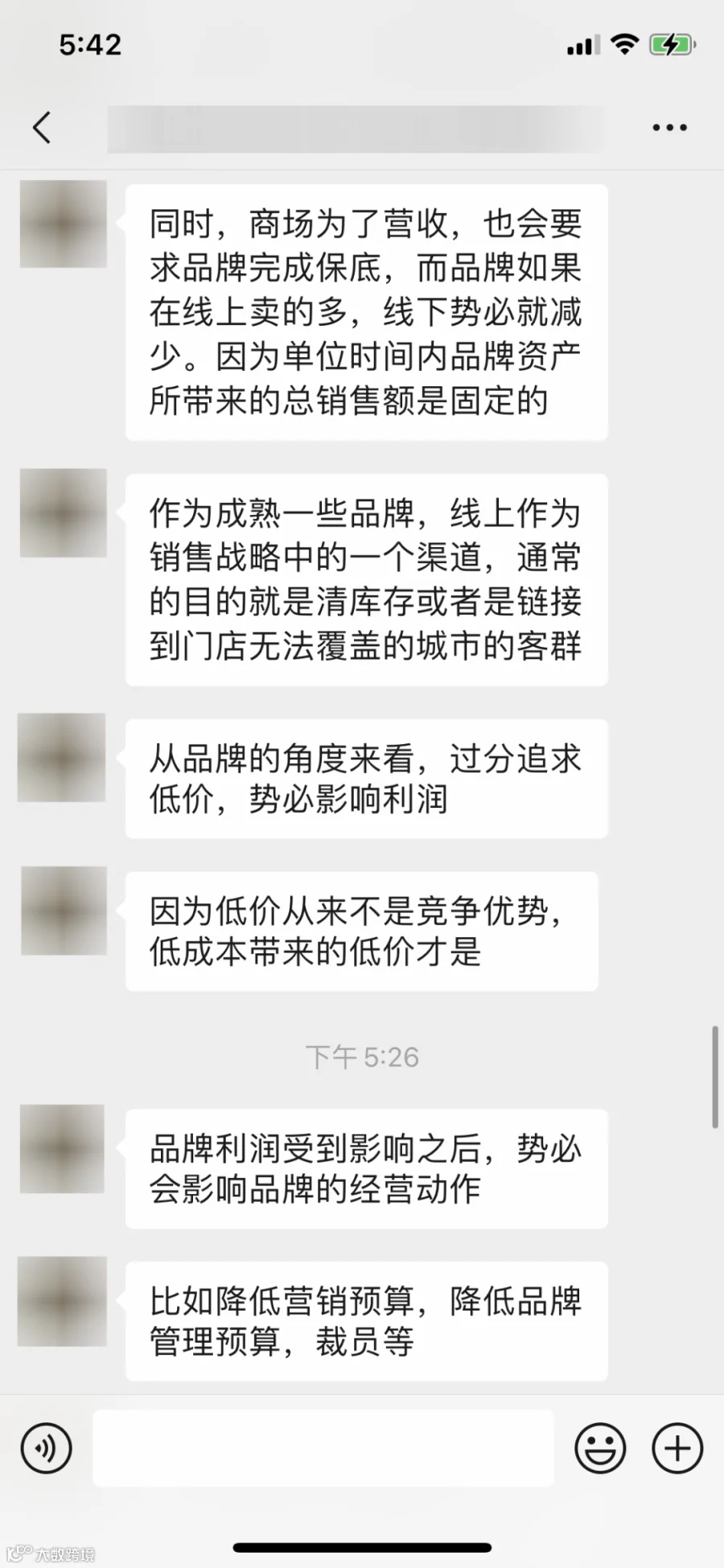Open profile avatar next to 作为成熟一些品牌 message
The height and width of the screenshot is (1568, 724).
pyautogui.click(x=64, y=513)
